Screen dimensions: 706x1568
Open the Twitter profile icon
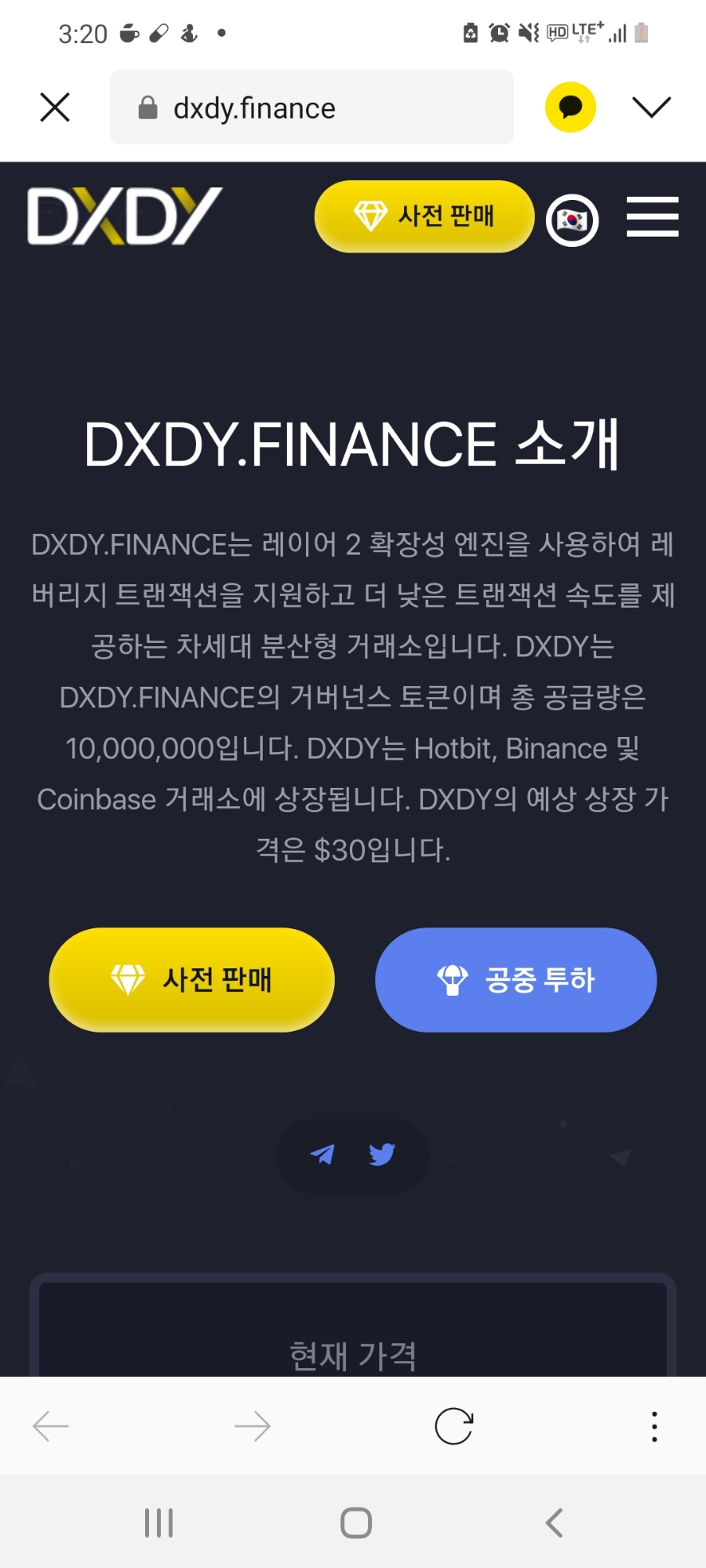coord(382,1156)
